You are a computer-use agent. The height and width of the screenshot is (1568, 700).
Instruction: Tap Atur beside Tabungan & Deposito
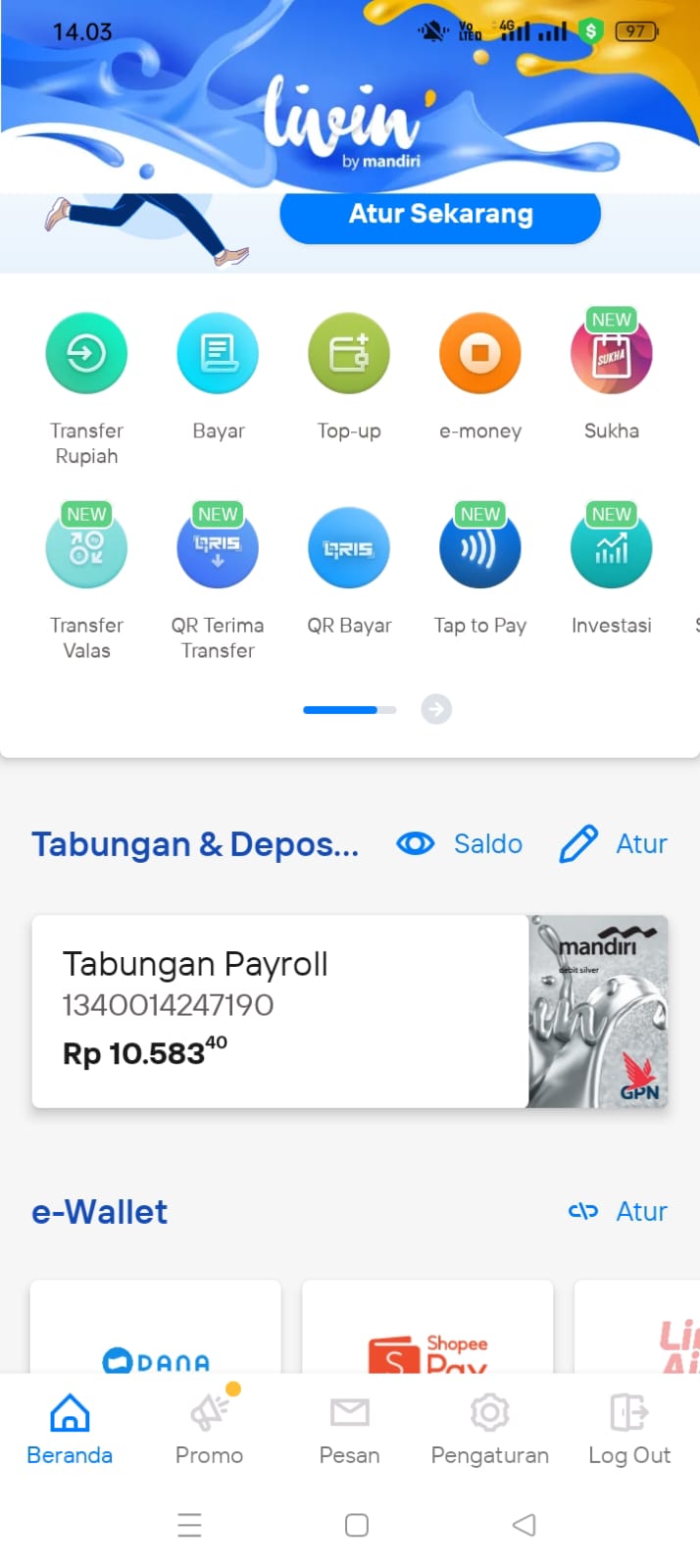[614, 844]
